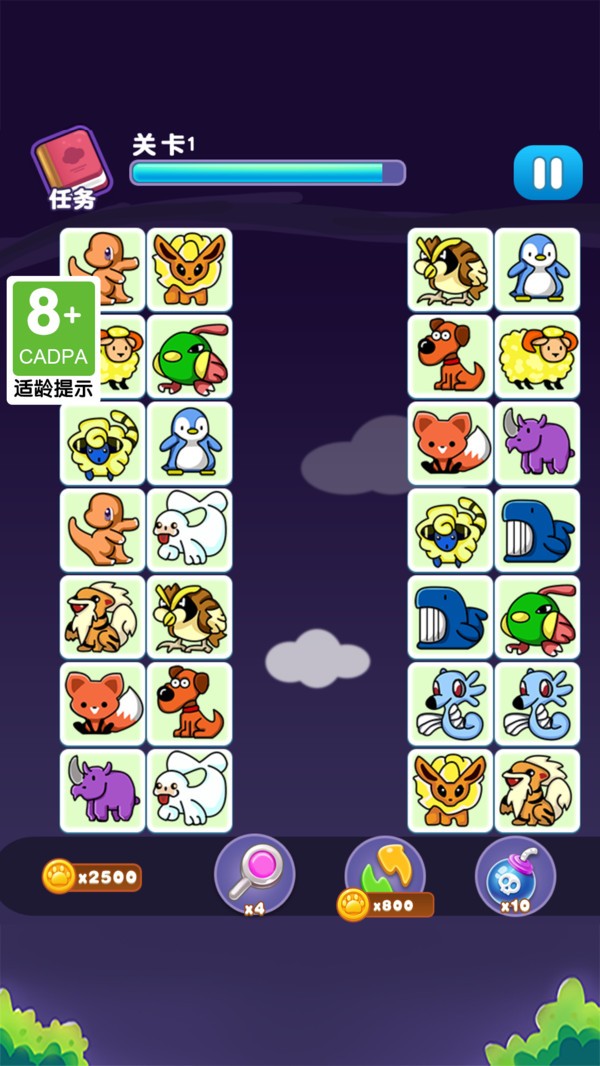
Task: Select the green bird tile beside the blue whale
Action: tap(537, 617)
